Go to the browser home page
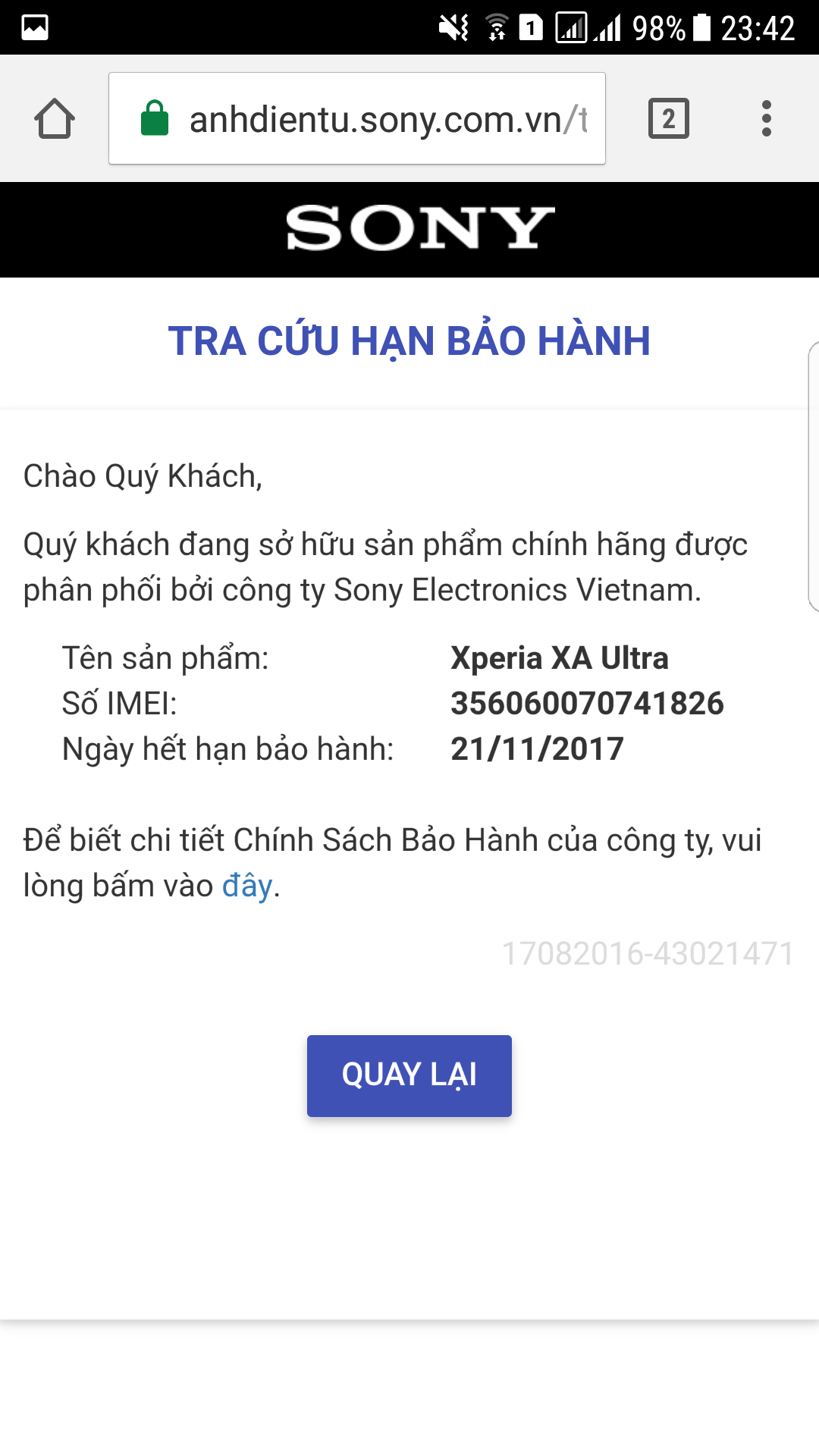This screenshot has height=1456, width=819. coord(55,119)
